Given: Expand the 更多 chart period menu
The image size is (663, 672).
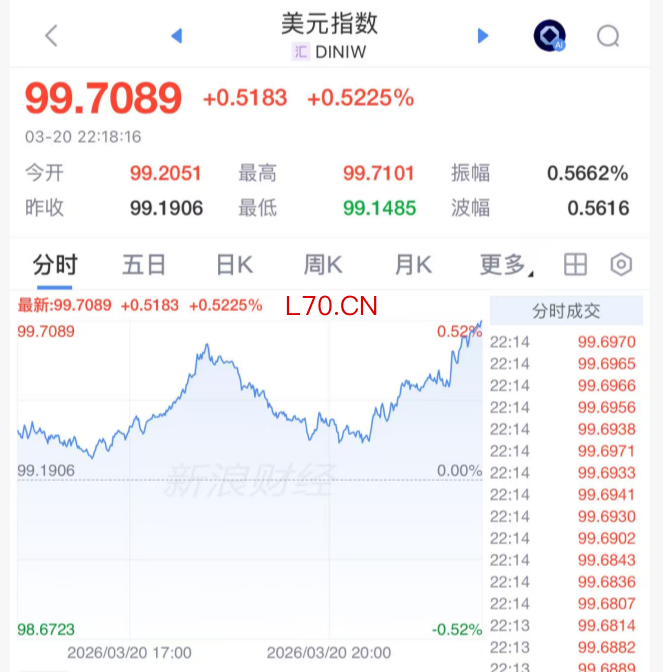Looking at the screenshot, I should (505, 265).
